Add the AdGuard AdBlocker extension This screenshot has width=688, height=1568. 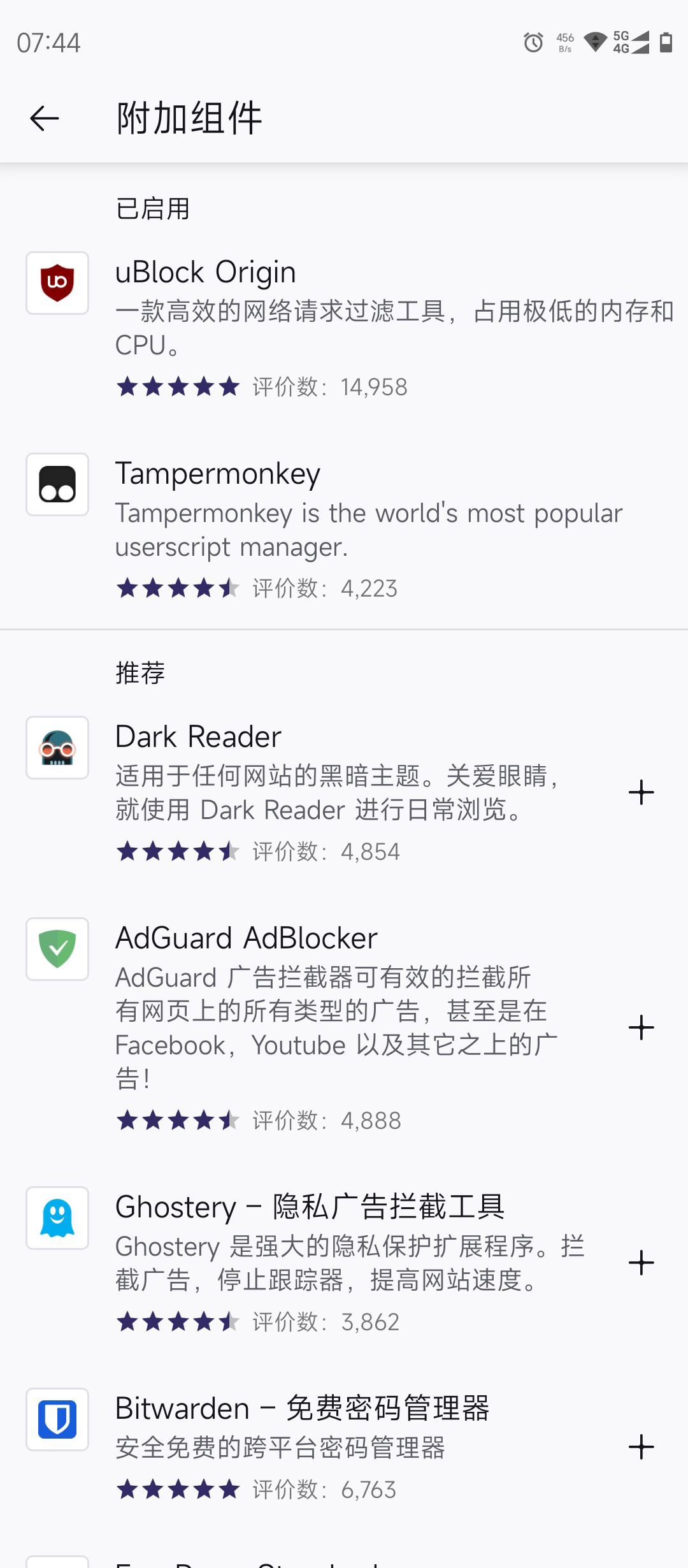[642, 1027]
